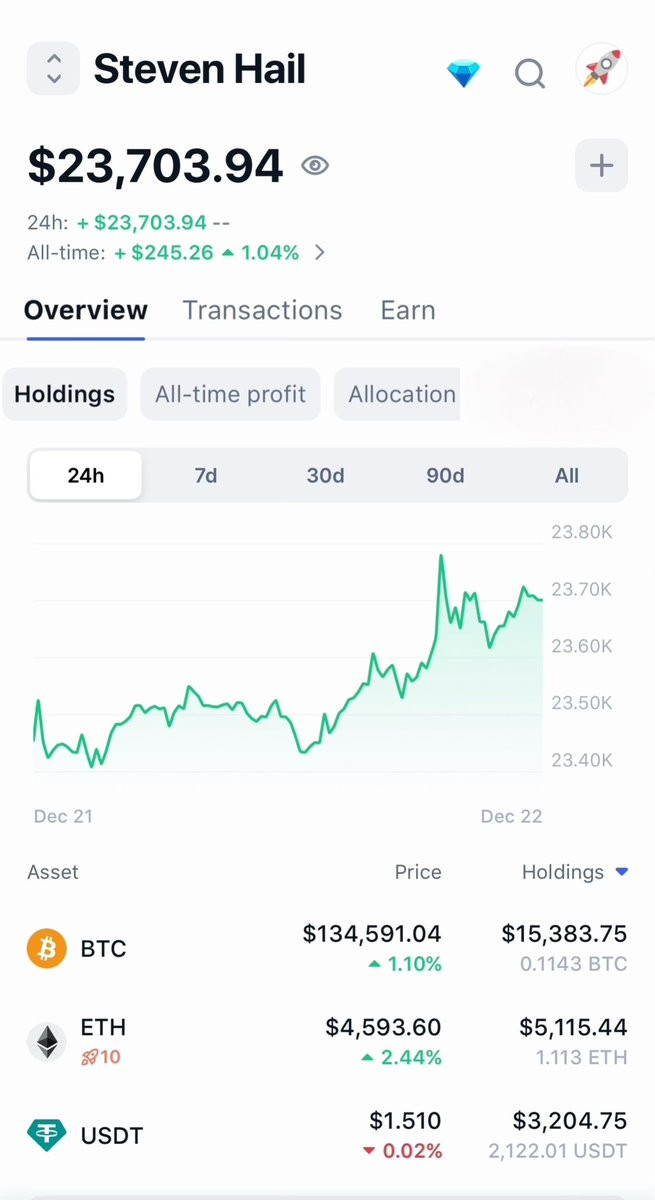Select the Overview tab
The height and width of the screenshot is (1200, 655).
point(86,310)
